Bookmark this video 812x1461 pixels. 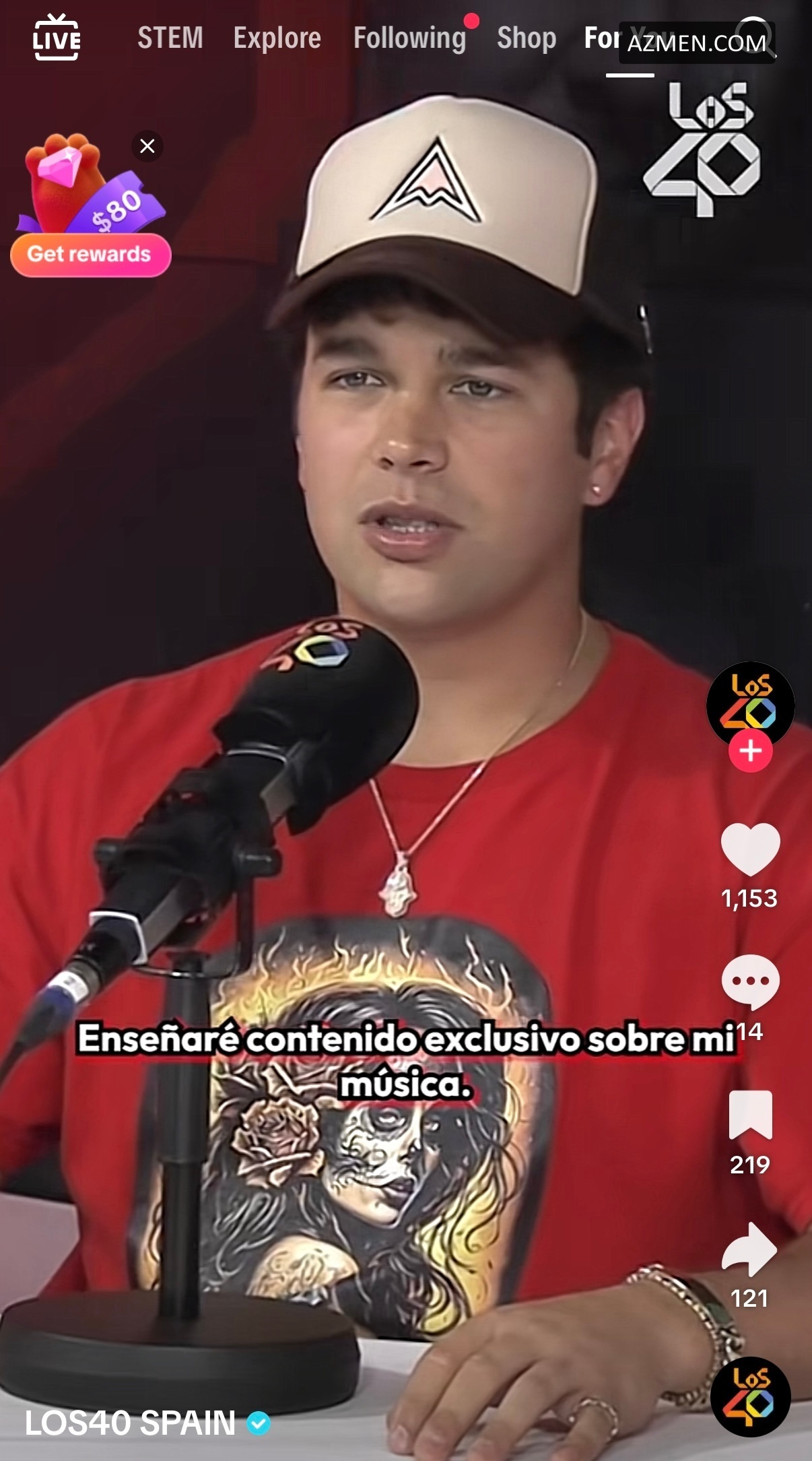pos(750,1115)
